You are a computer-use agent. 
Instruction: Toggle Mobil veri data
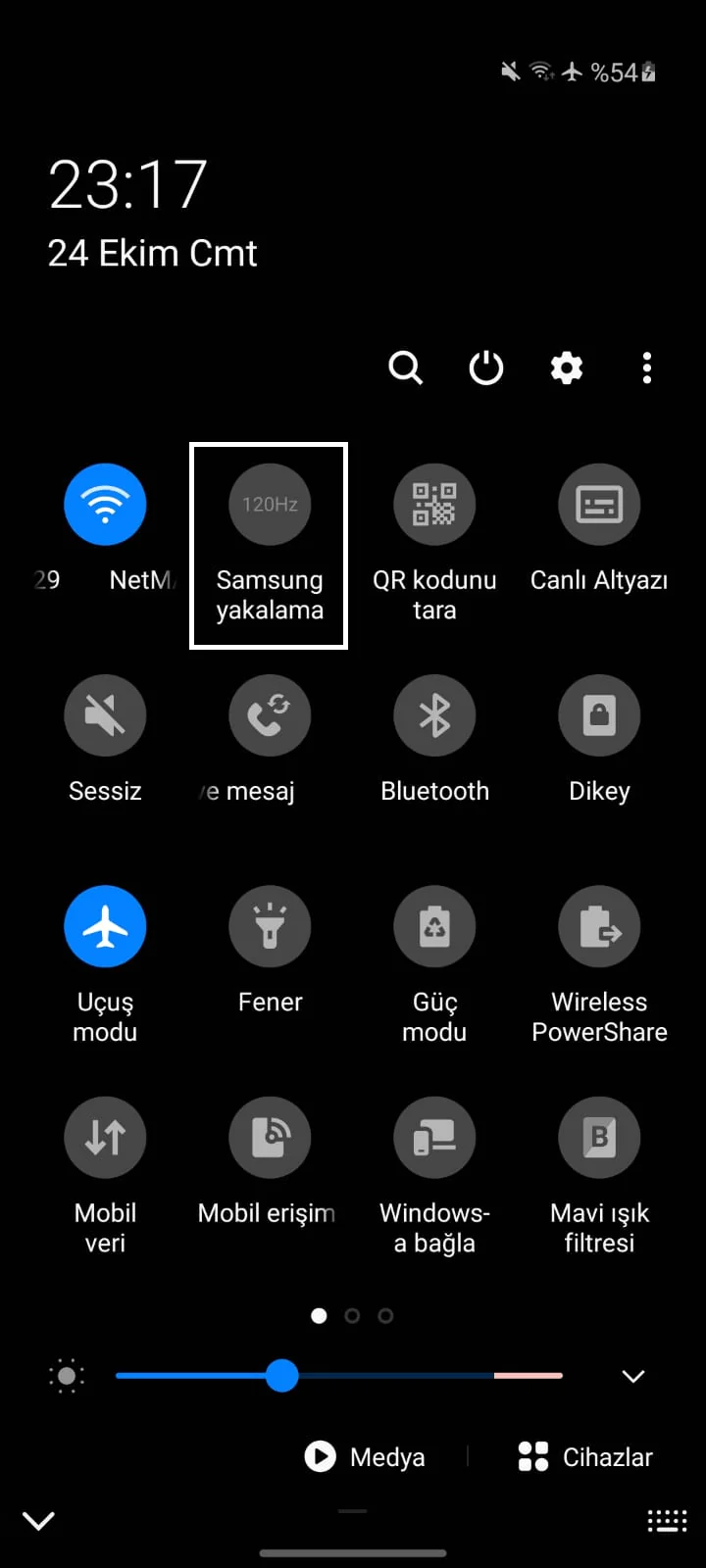coord(105,1137)
